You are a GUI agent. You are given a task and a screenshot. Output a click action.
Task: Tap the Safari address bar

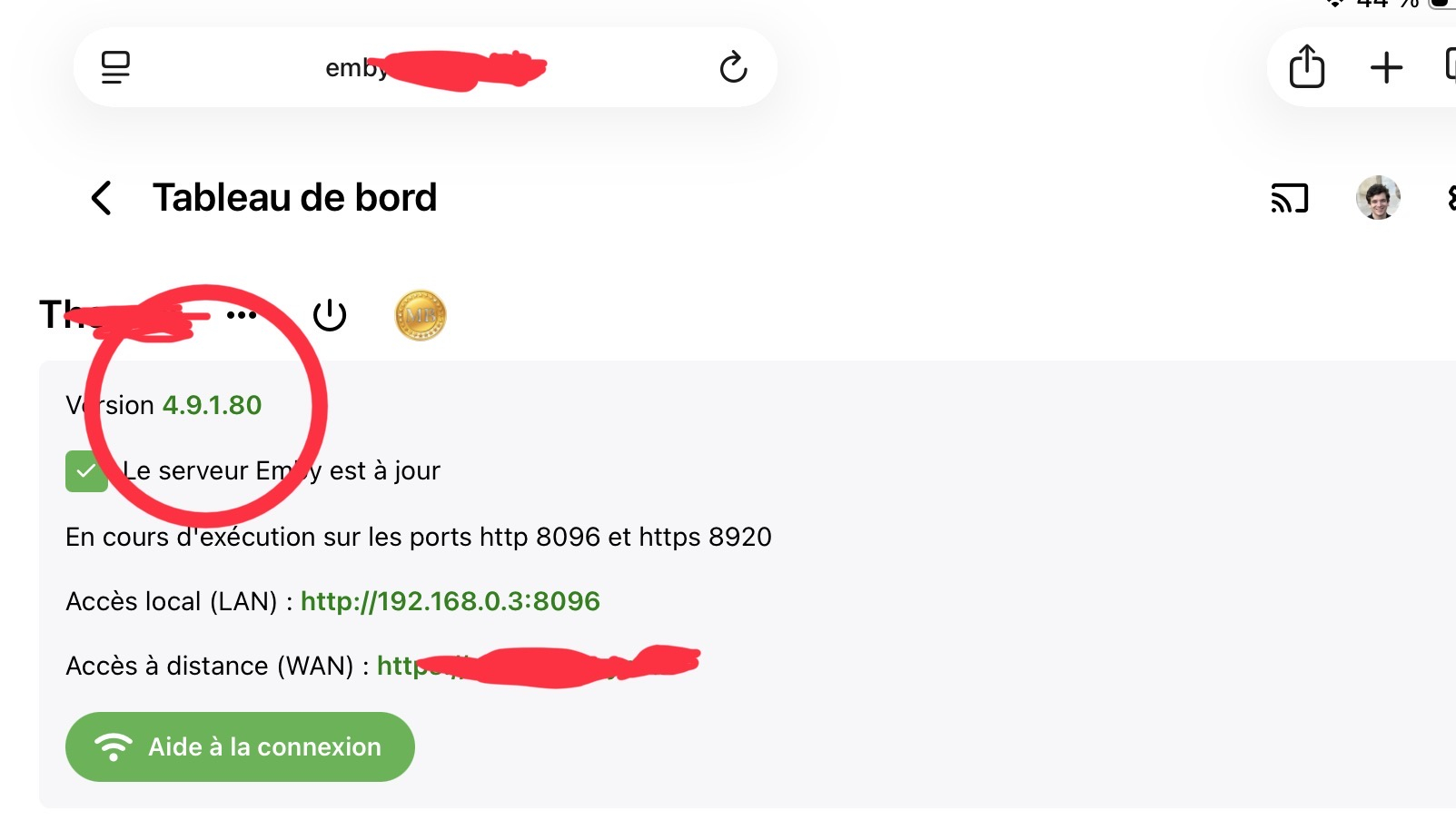[425, 68]
